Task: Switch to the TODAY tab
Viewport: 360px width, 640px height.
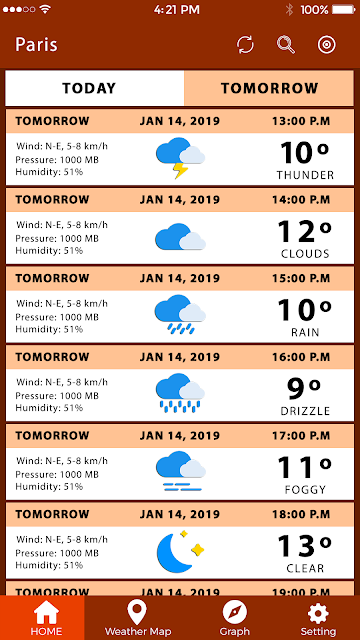Action: click(x=95, y=88)
